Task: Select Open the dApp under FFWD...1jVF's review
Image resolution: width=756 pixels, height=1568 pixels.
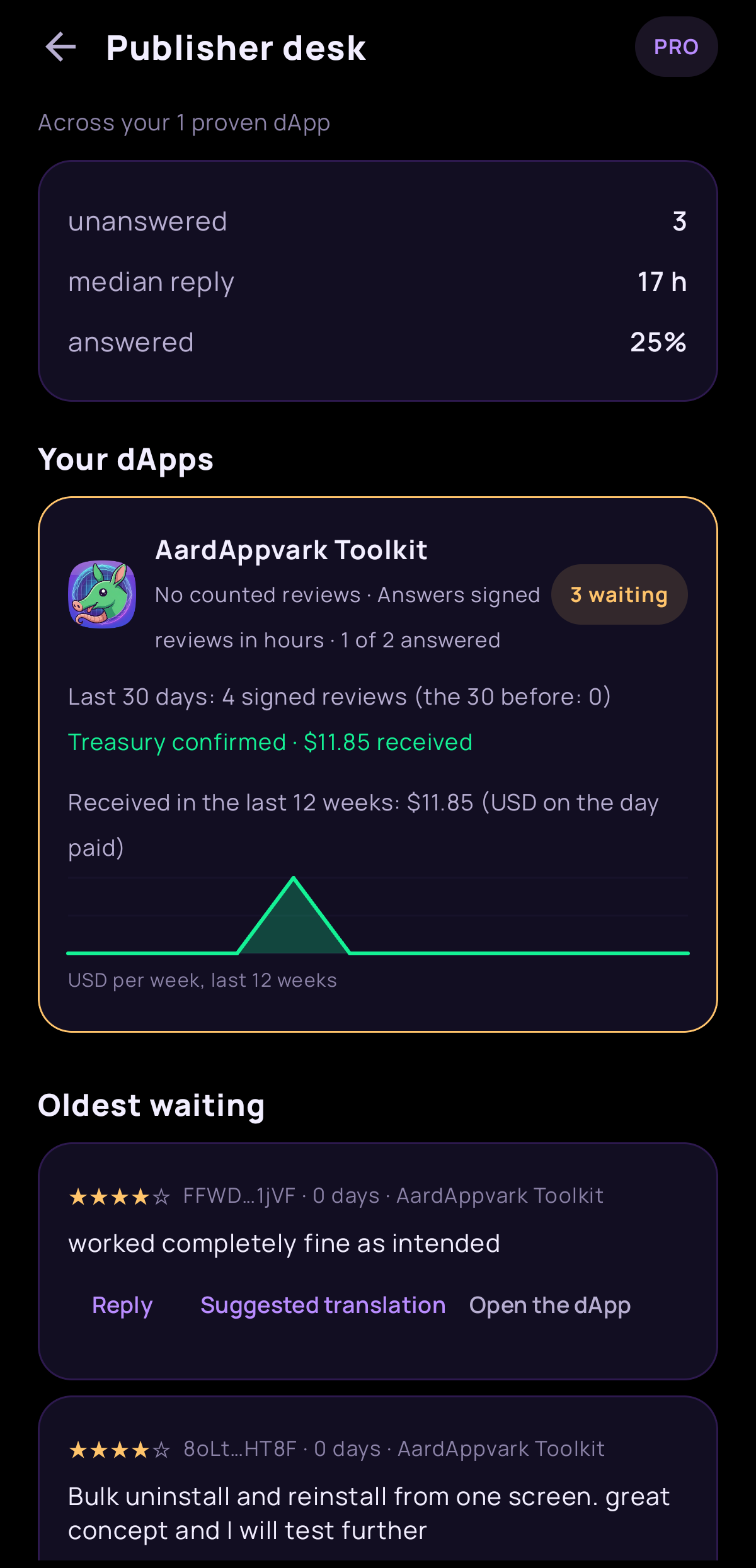Action: tap(549, 1305)
